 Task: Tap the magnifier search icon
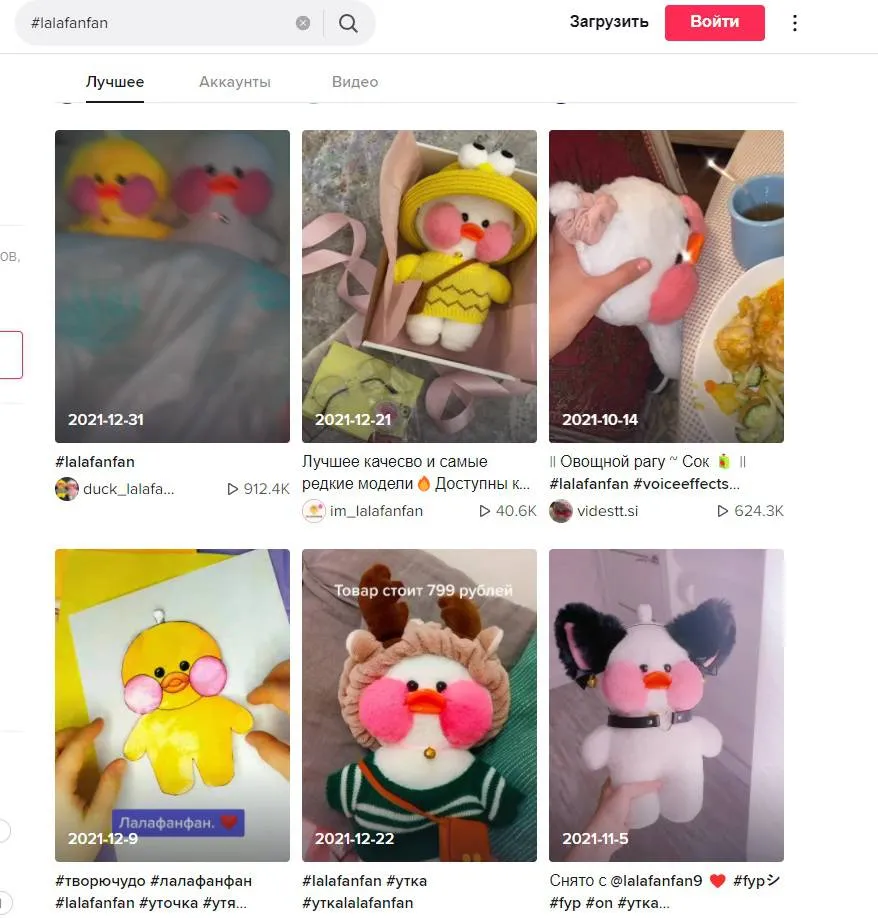[x=348, y=23]
